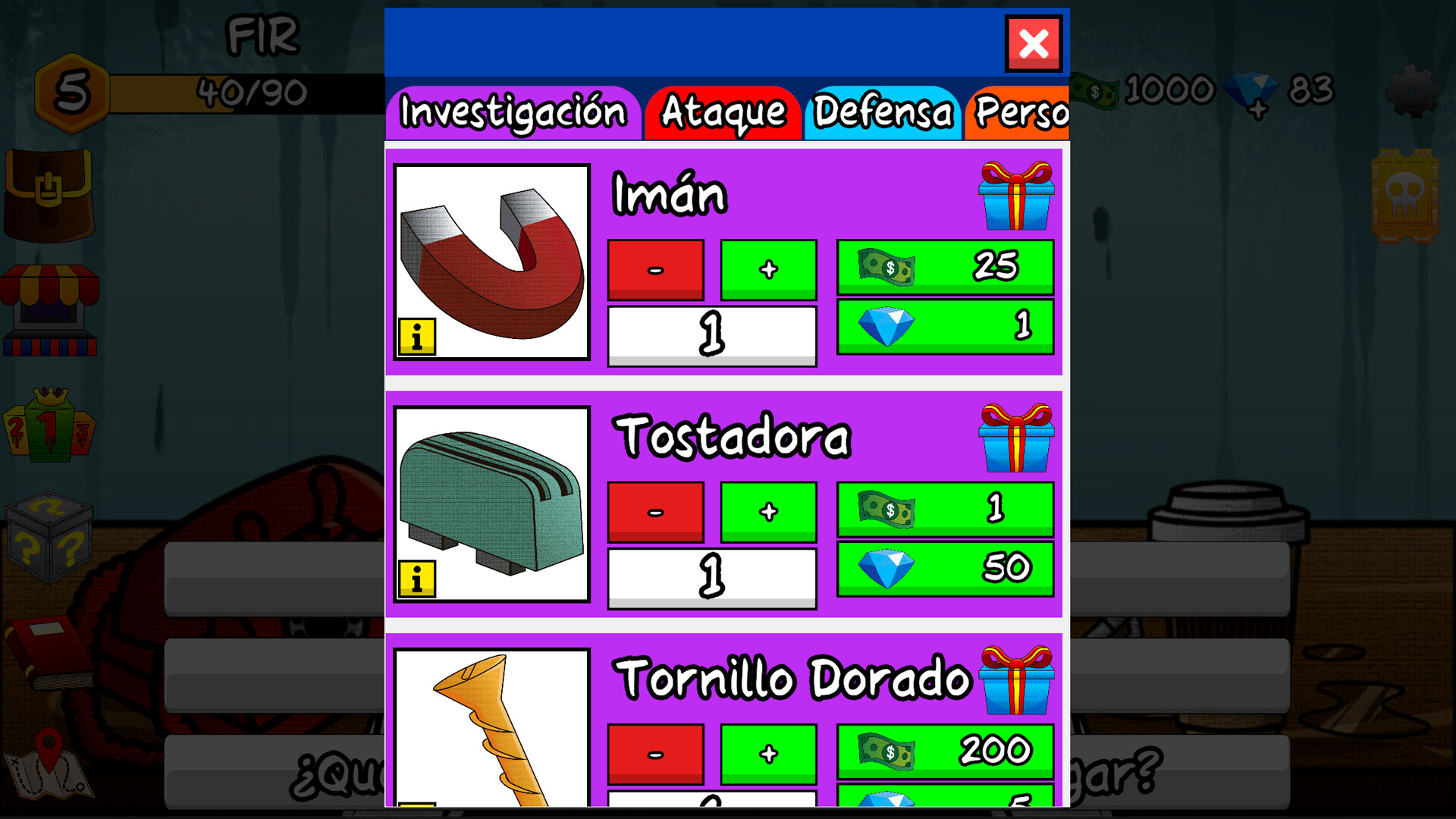Open the partially visible Perso tab
1456x819 pixels.
point(1019,114)
